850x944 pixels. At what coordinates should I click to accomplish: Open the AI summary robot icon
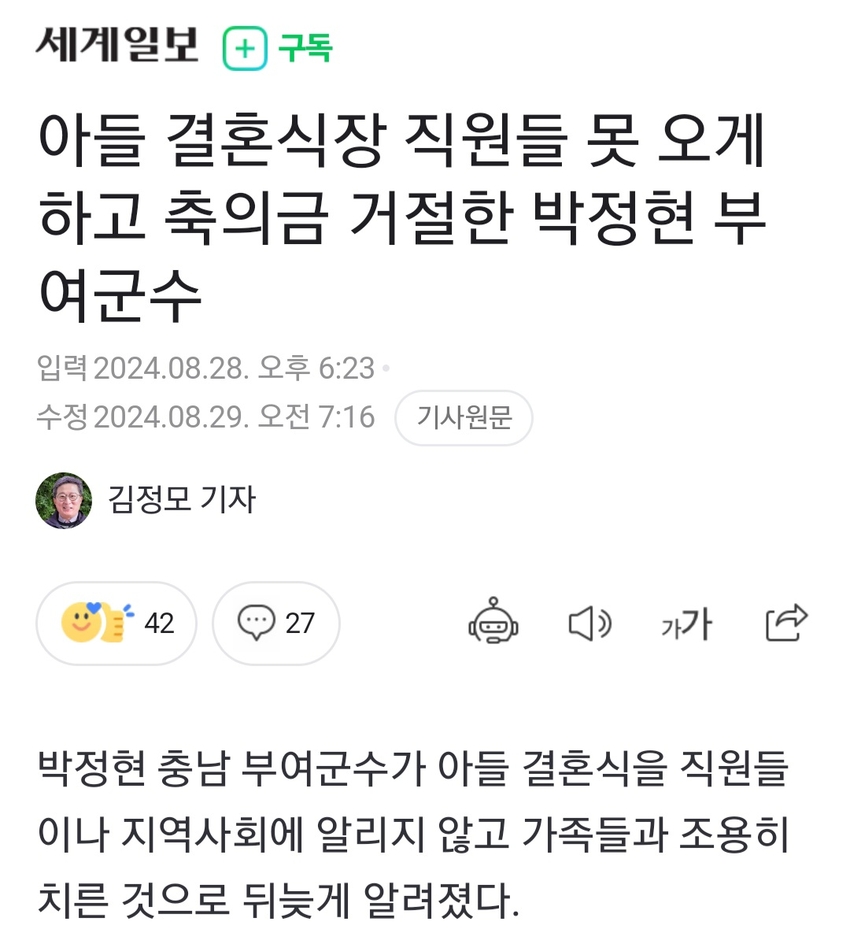click(493, 624)
